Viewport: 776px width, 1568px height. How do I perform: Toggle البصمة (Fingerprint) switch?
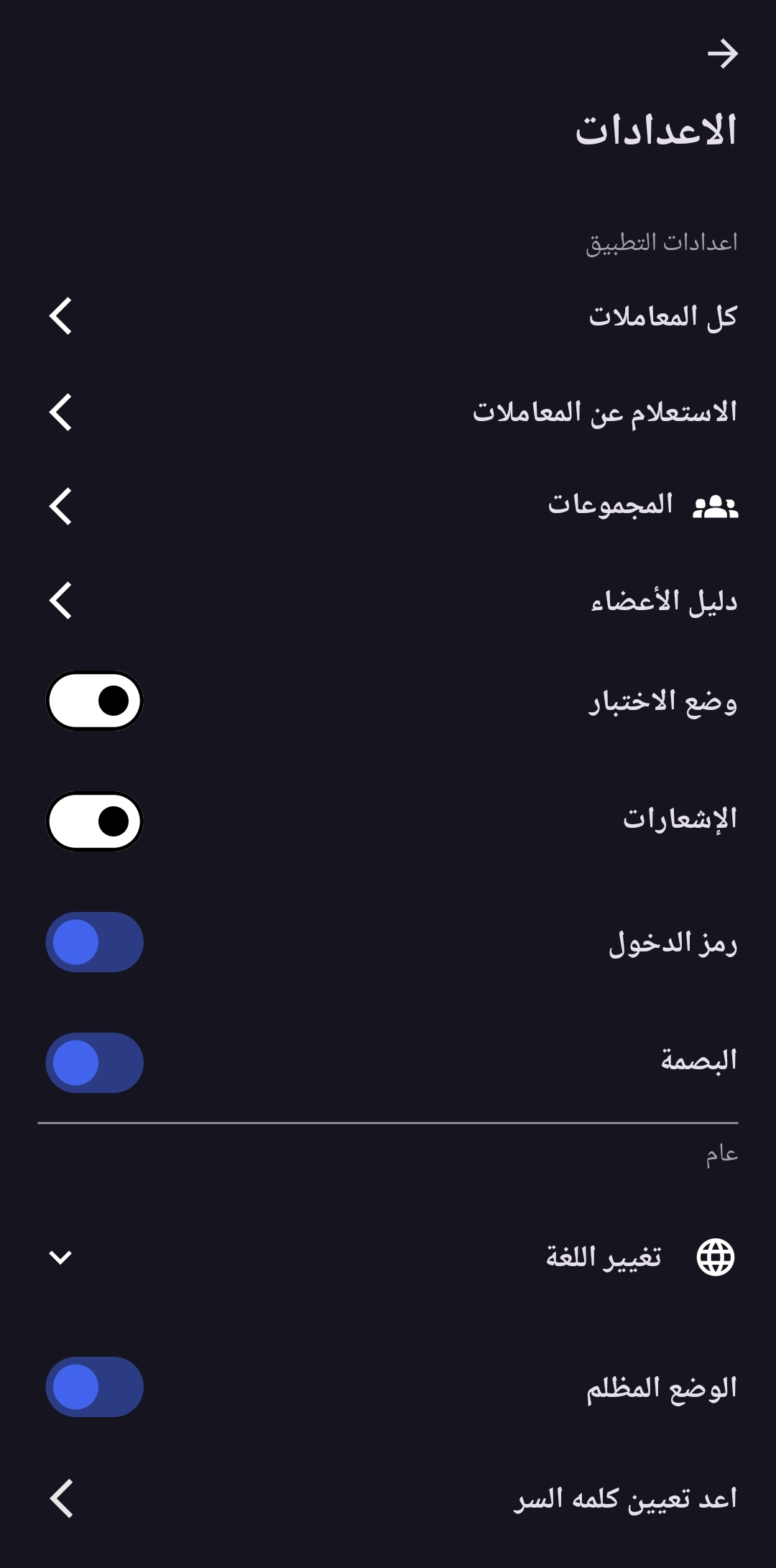pos(95,1063)
